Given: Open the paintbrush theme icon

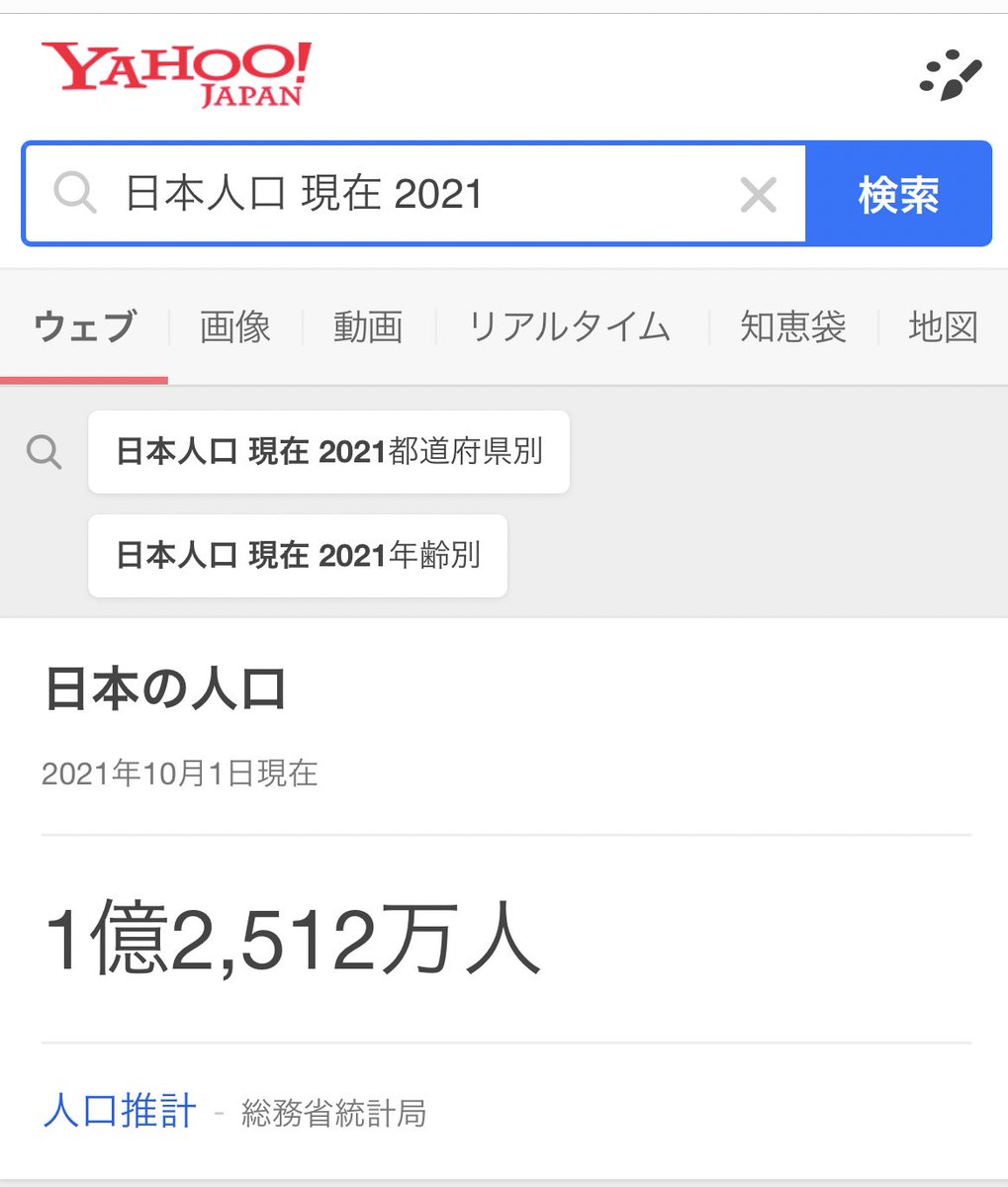Looking at the screenshot, I should (951, 75).
